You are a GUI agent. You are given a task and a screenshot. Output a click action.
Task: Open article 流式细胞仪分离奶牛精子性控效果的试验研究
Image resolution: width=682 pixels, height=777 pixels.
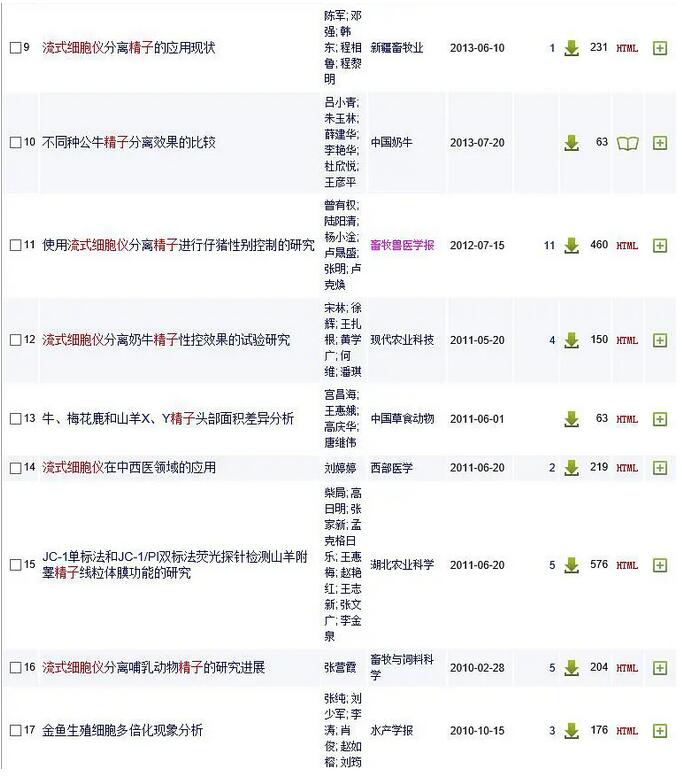[166, 340]
